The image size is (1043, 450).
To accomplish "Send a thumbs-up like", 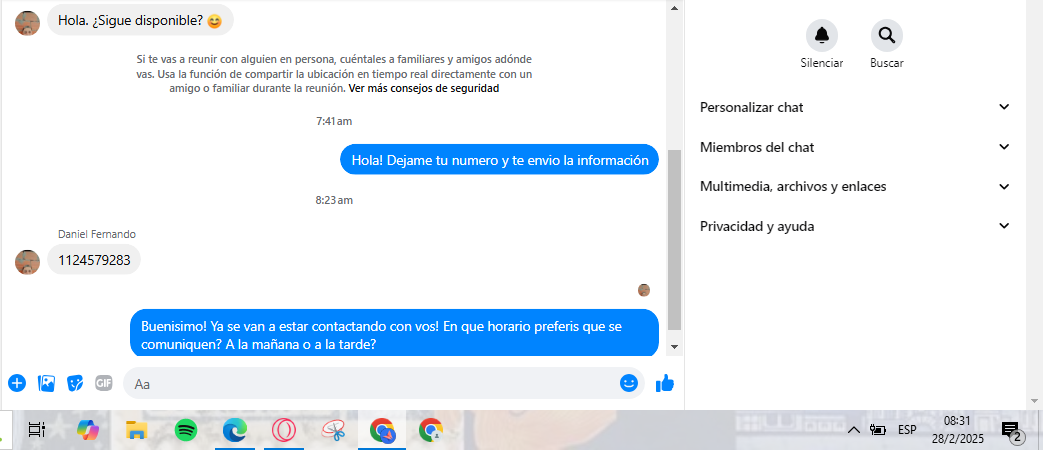I will [x=664, y=383].
